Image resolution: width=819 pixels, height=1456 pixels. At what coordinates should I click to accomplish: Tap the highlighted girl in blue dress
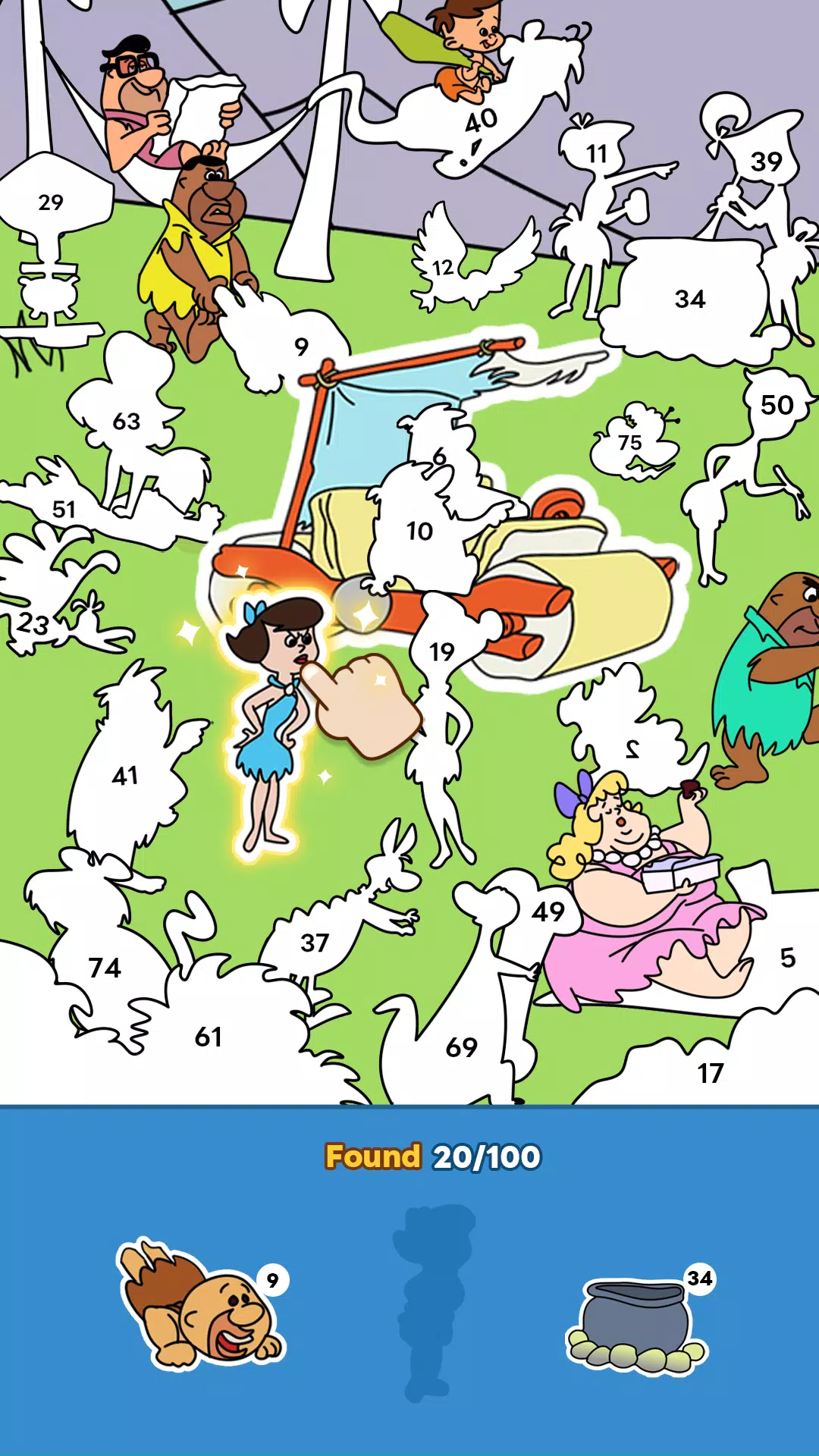tap(269, 720)
